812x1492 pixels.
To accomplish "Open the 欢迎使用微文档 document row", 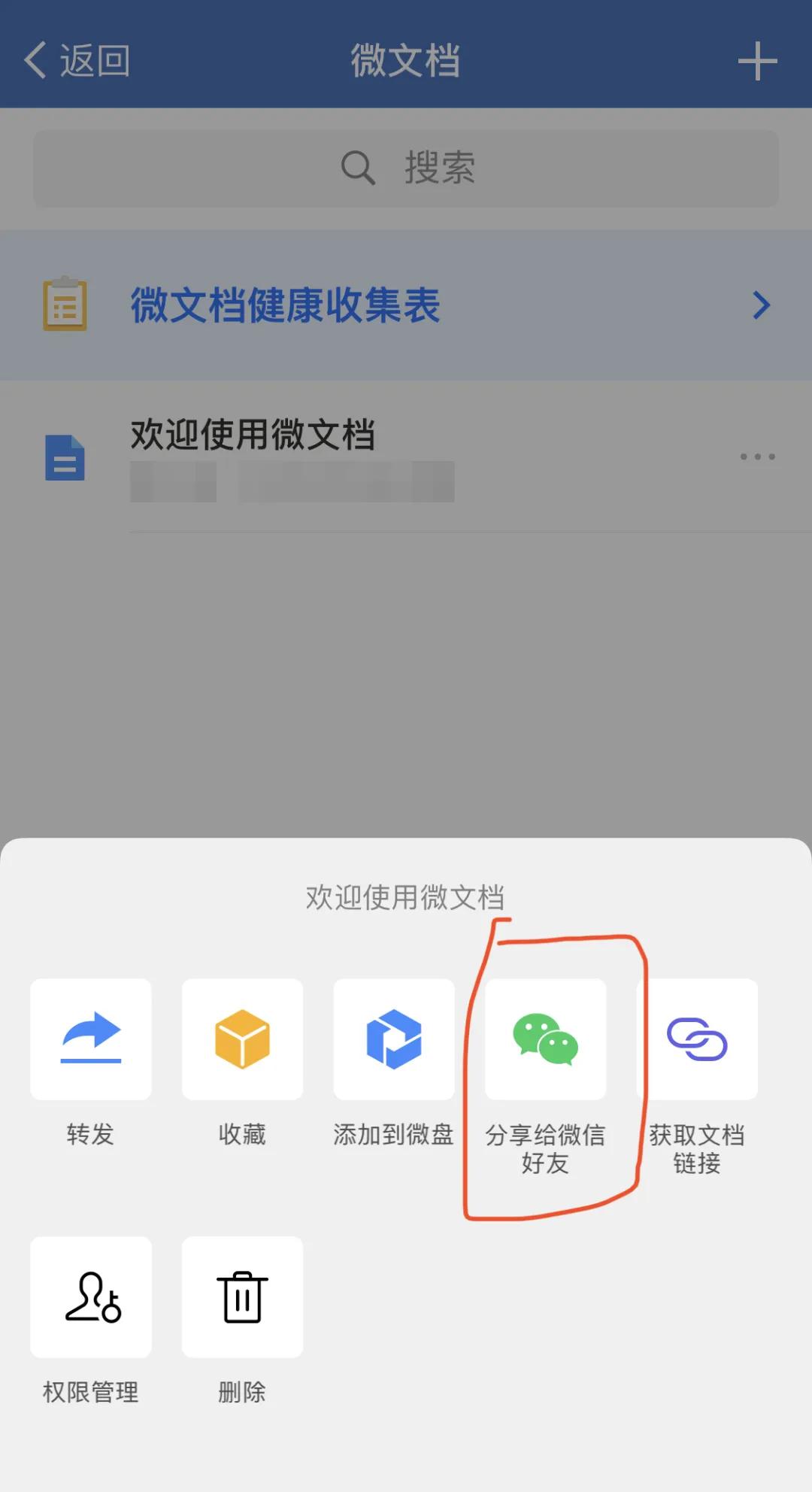I will (406, 456).
